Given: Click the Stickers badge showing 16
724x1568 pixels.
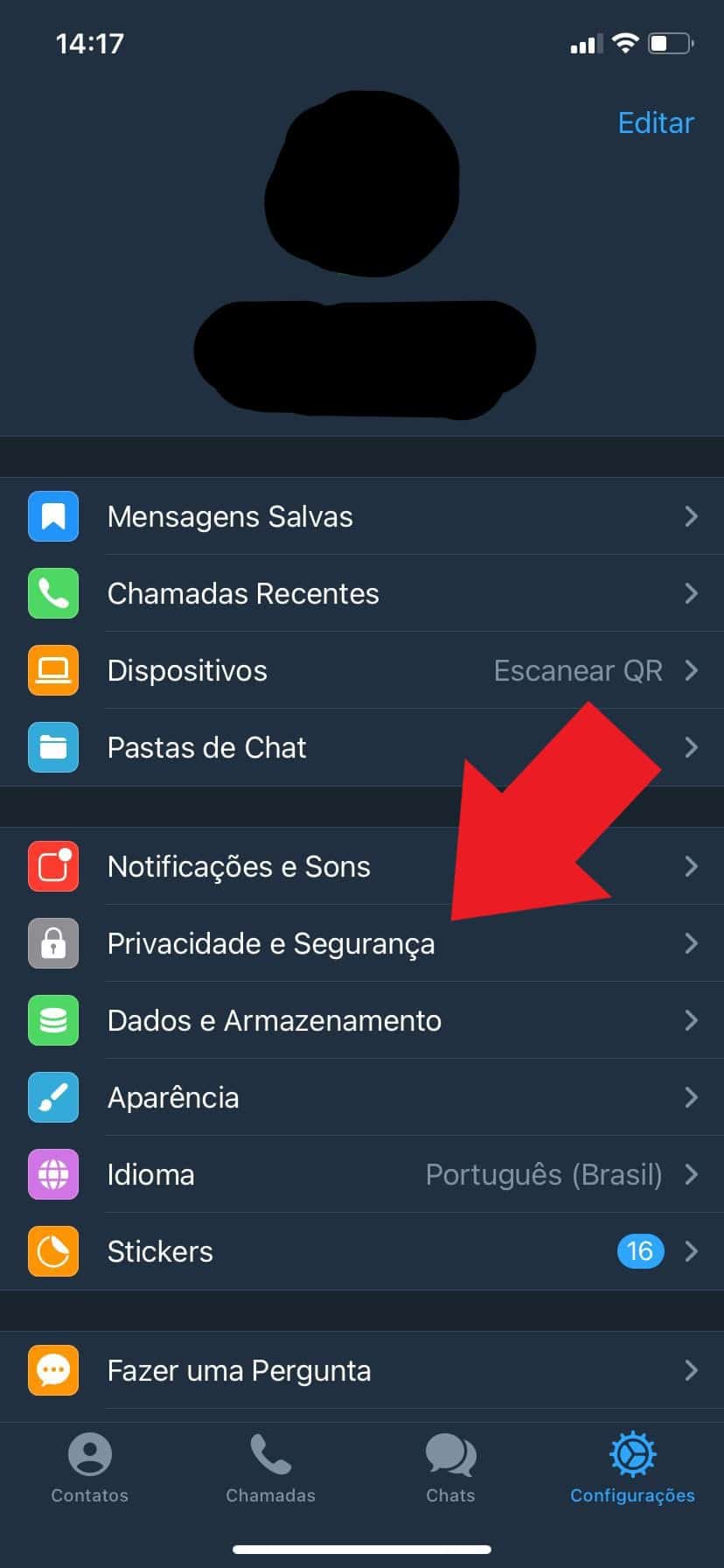Looking at the screenshot, I should (640, 1251).
